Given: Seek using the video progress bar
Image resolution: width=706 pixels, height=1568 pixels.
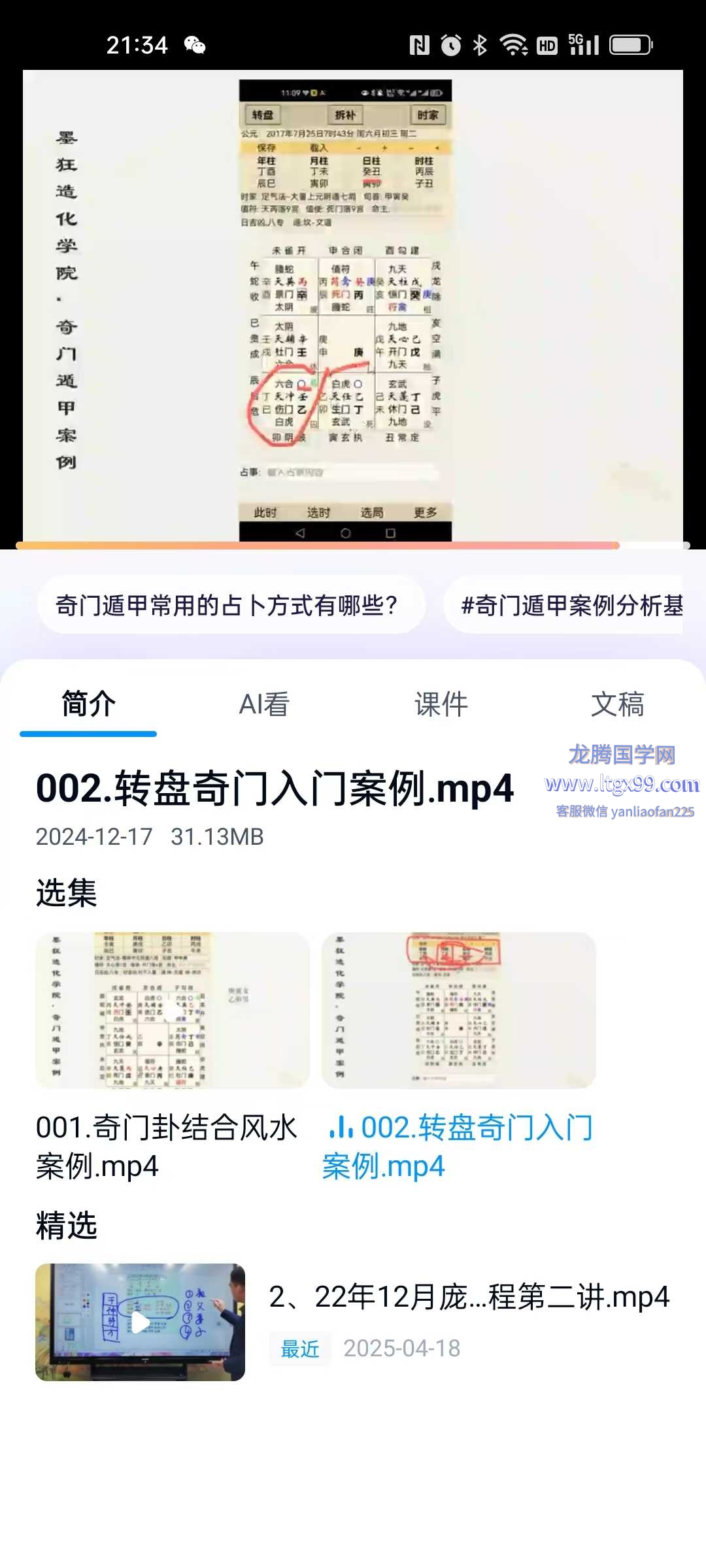Looking at the screenshot, I should (x=353, y=545).
